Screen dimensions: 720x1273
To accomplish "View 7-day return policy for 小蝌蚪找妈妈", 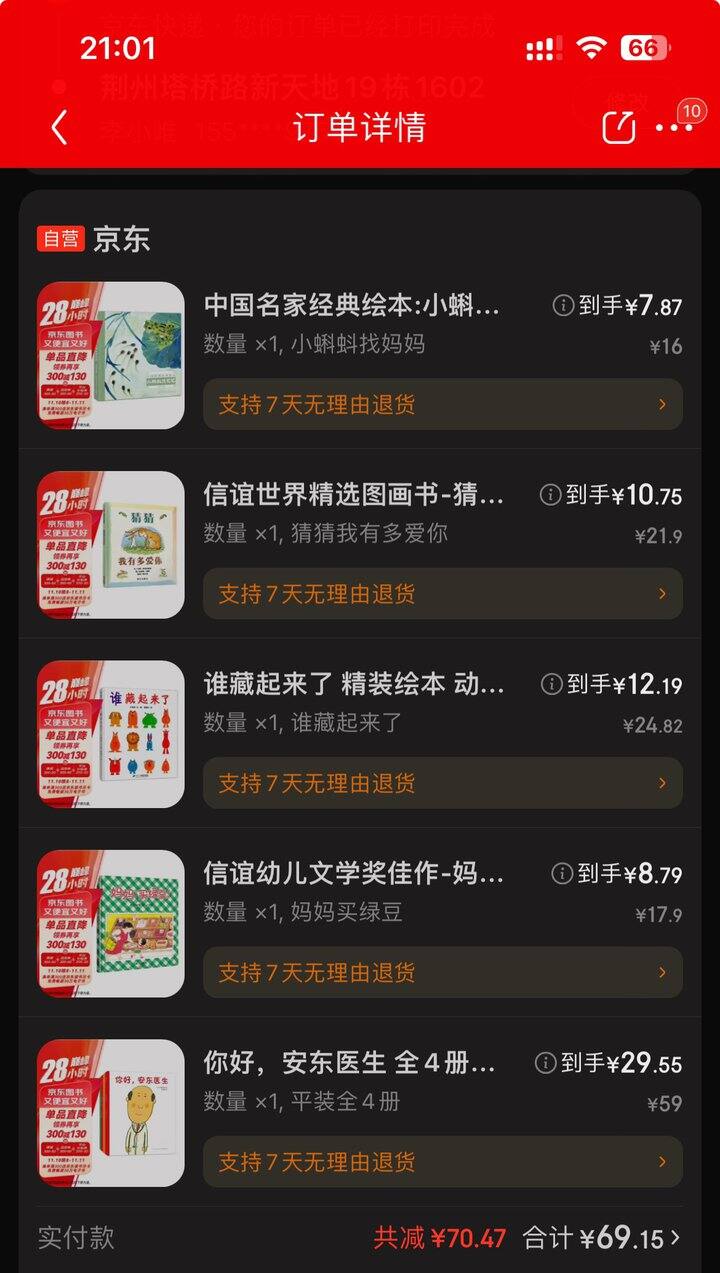I will tap(443, 404).
